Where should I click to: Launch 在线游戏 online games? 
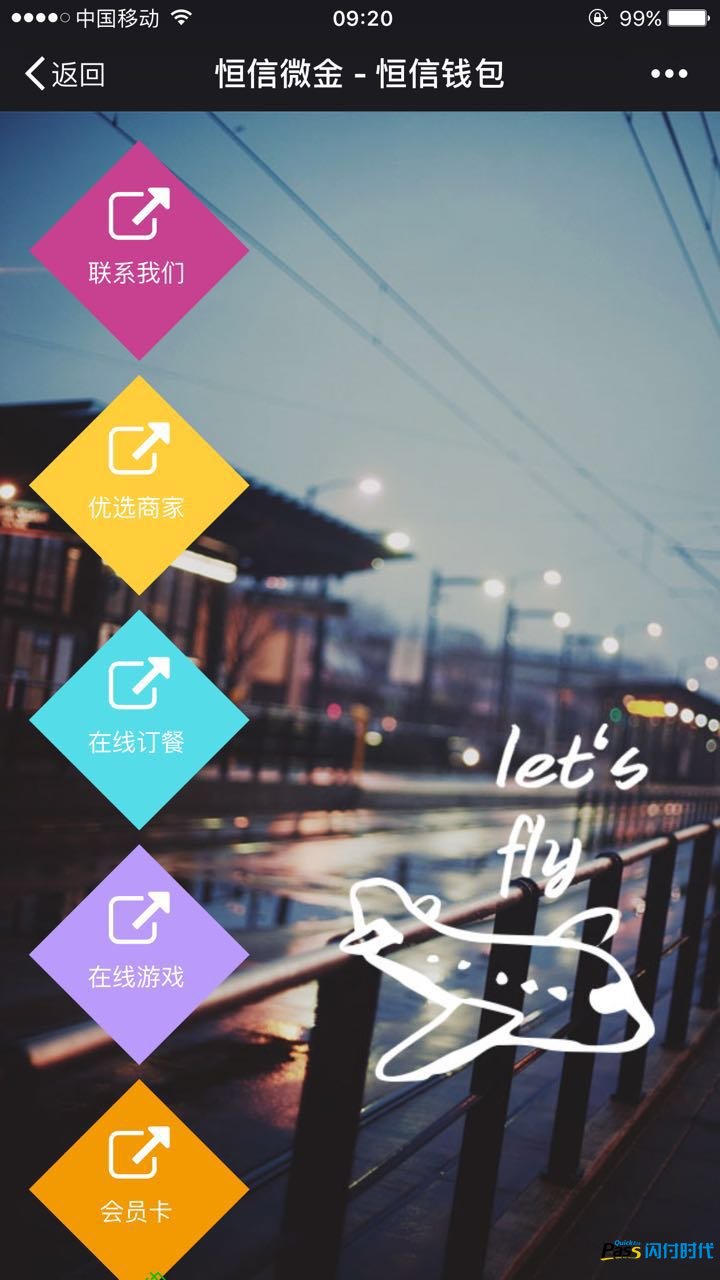tap(138, 954)
